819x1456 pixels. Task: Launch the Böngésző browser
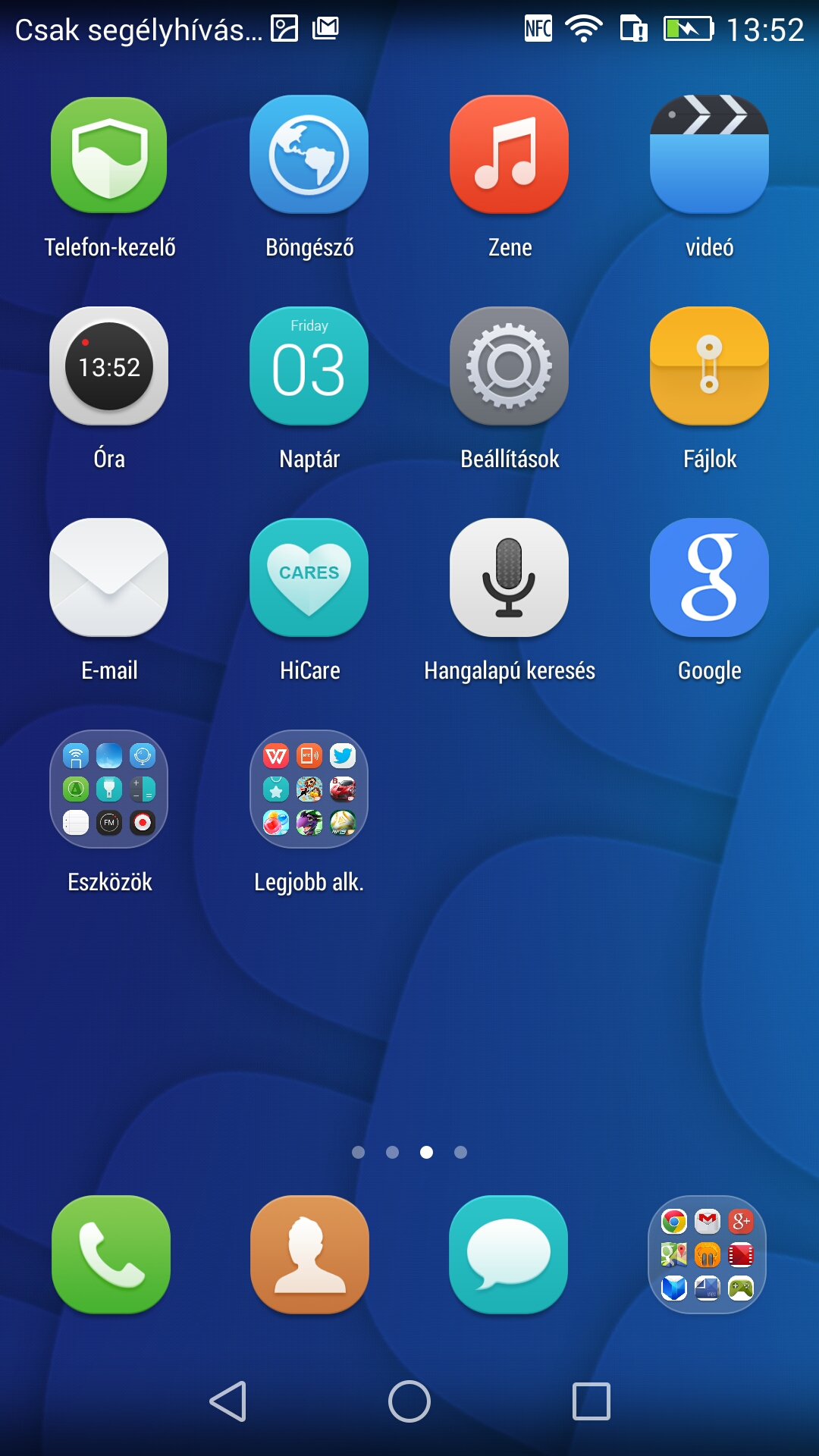coord(309,155)
